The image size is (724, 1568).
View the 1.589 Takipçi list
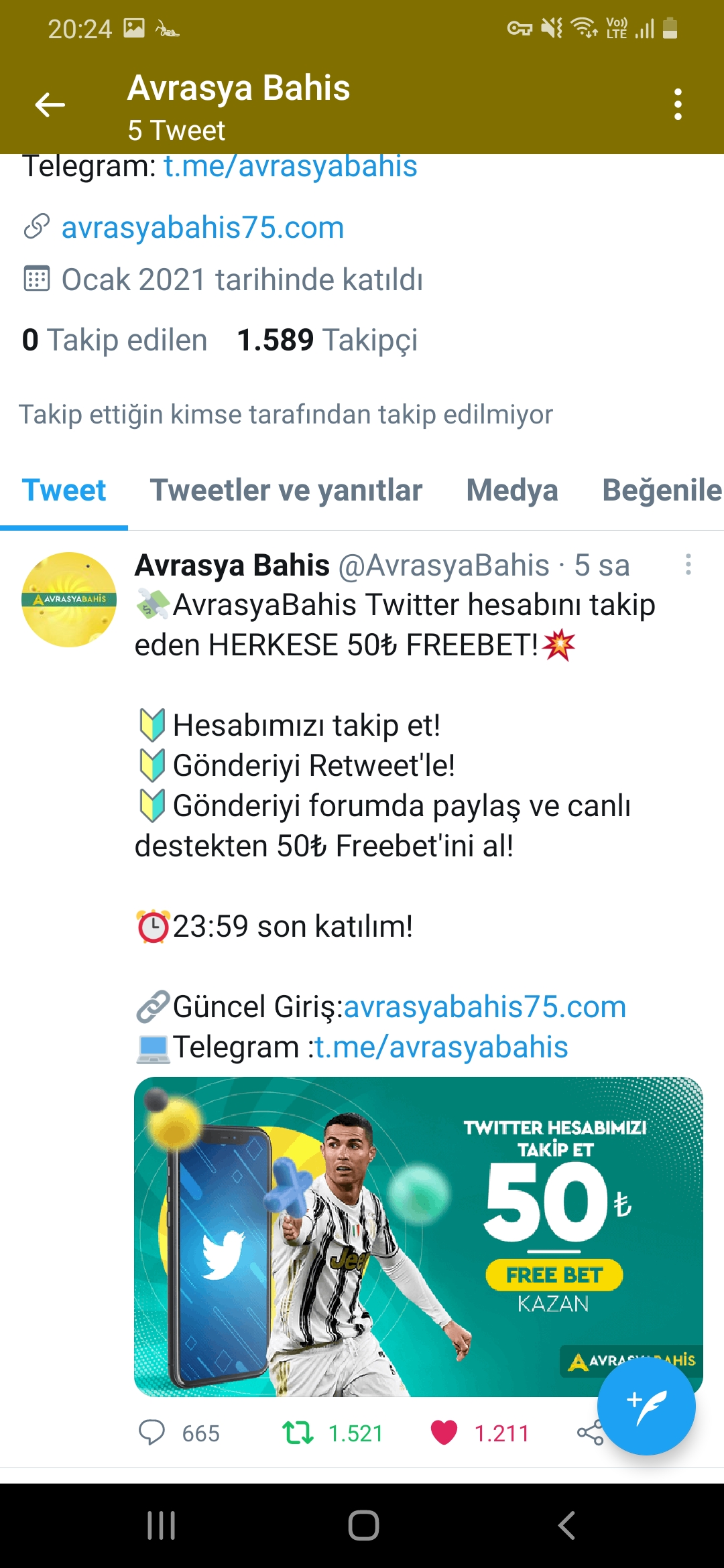[x=327, y=340]
